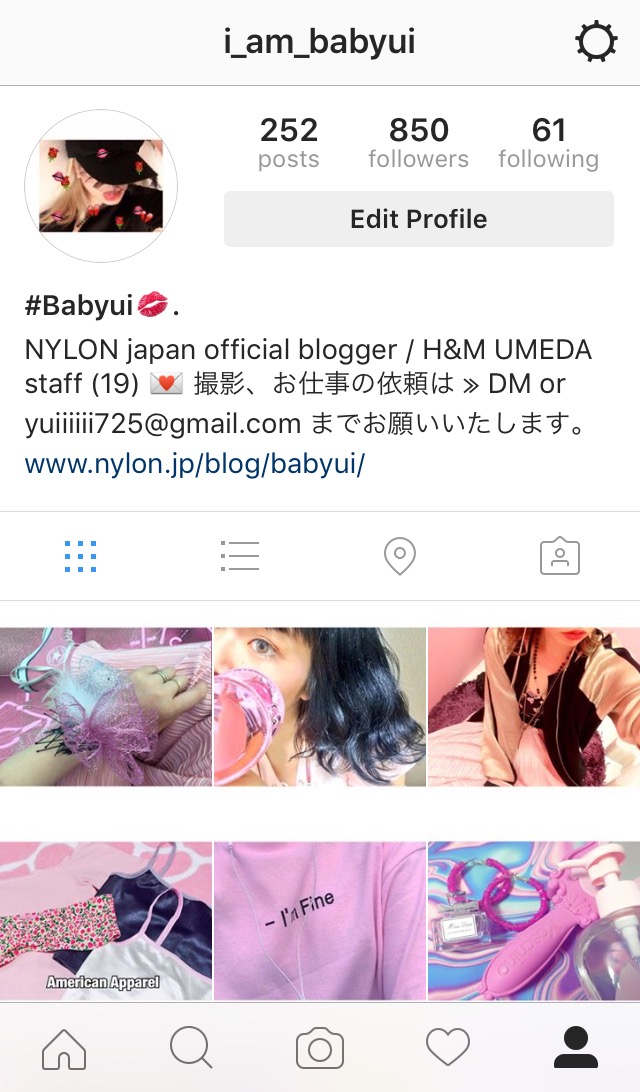Open the American Apparel clothing photo
The width and height of the screenshot is (640, 1092).
click(105, 920)
